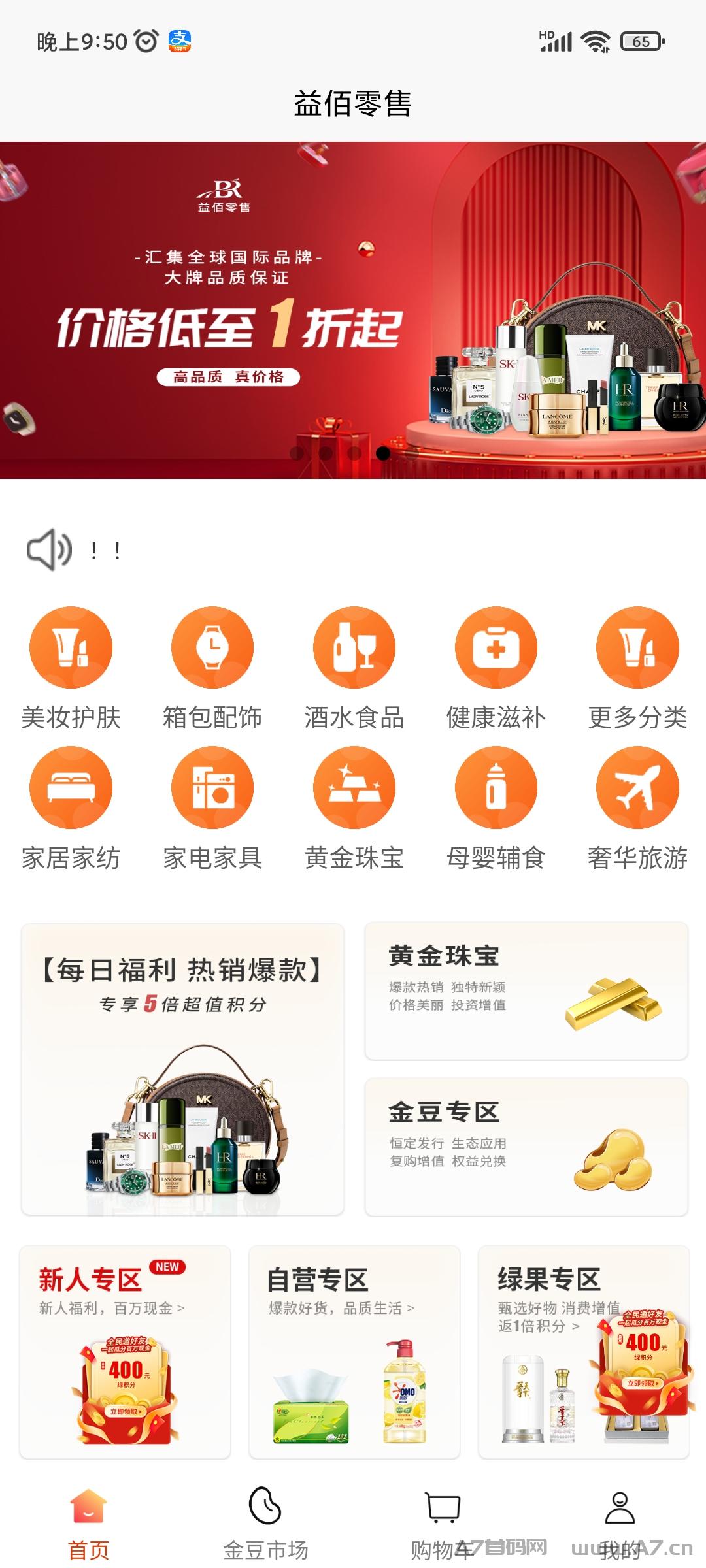Image resolution: width=706 pixels, height=1568 pixels.
Task: Open the 母婴辅食 category
Action: tap(496, 809)
